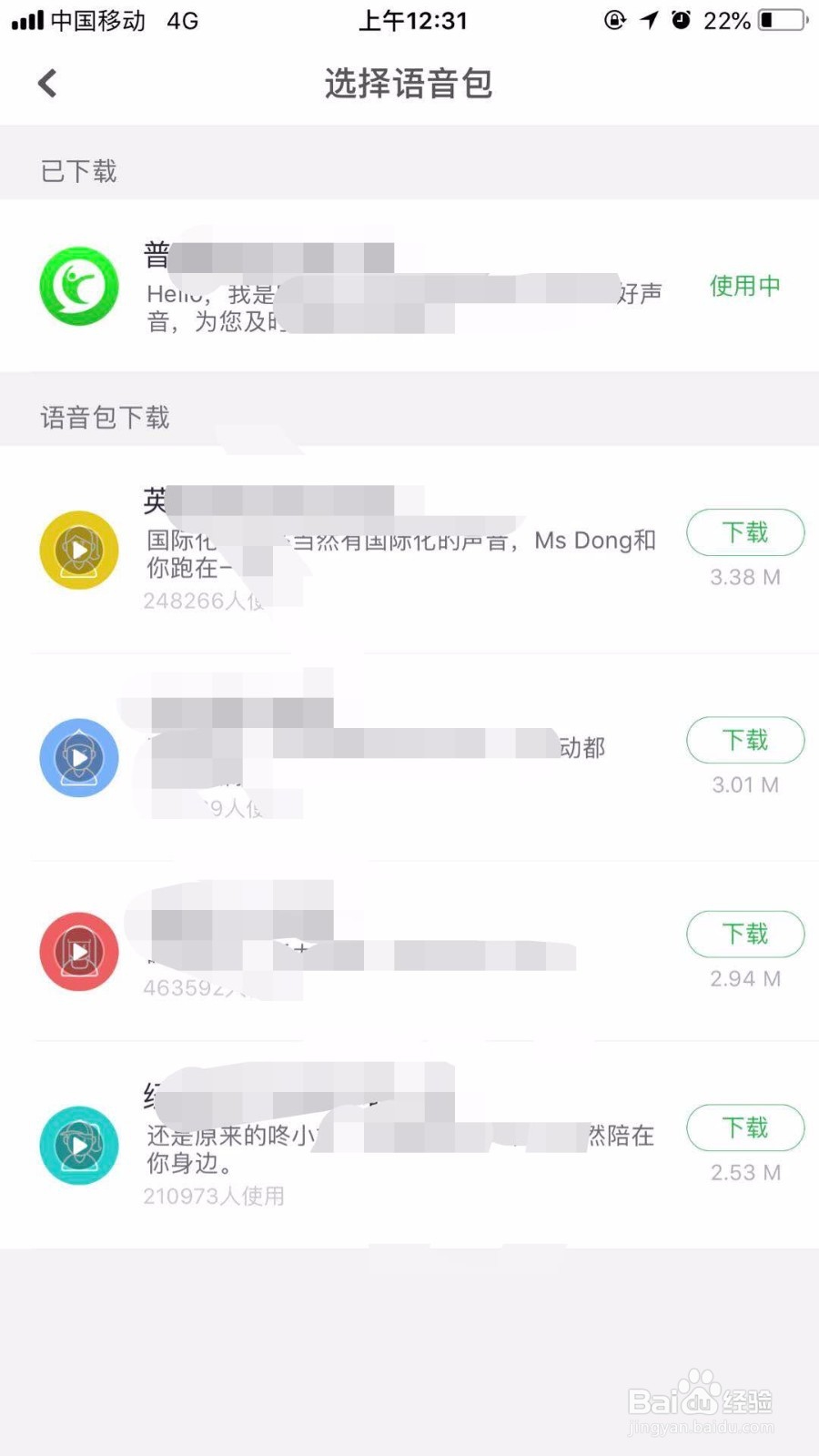This screenshot has width=819, height=1456.
Task: Download the 2.53 M voice package
Action: [x=745, y=1127]
